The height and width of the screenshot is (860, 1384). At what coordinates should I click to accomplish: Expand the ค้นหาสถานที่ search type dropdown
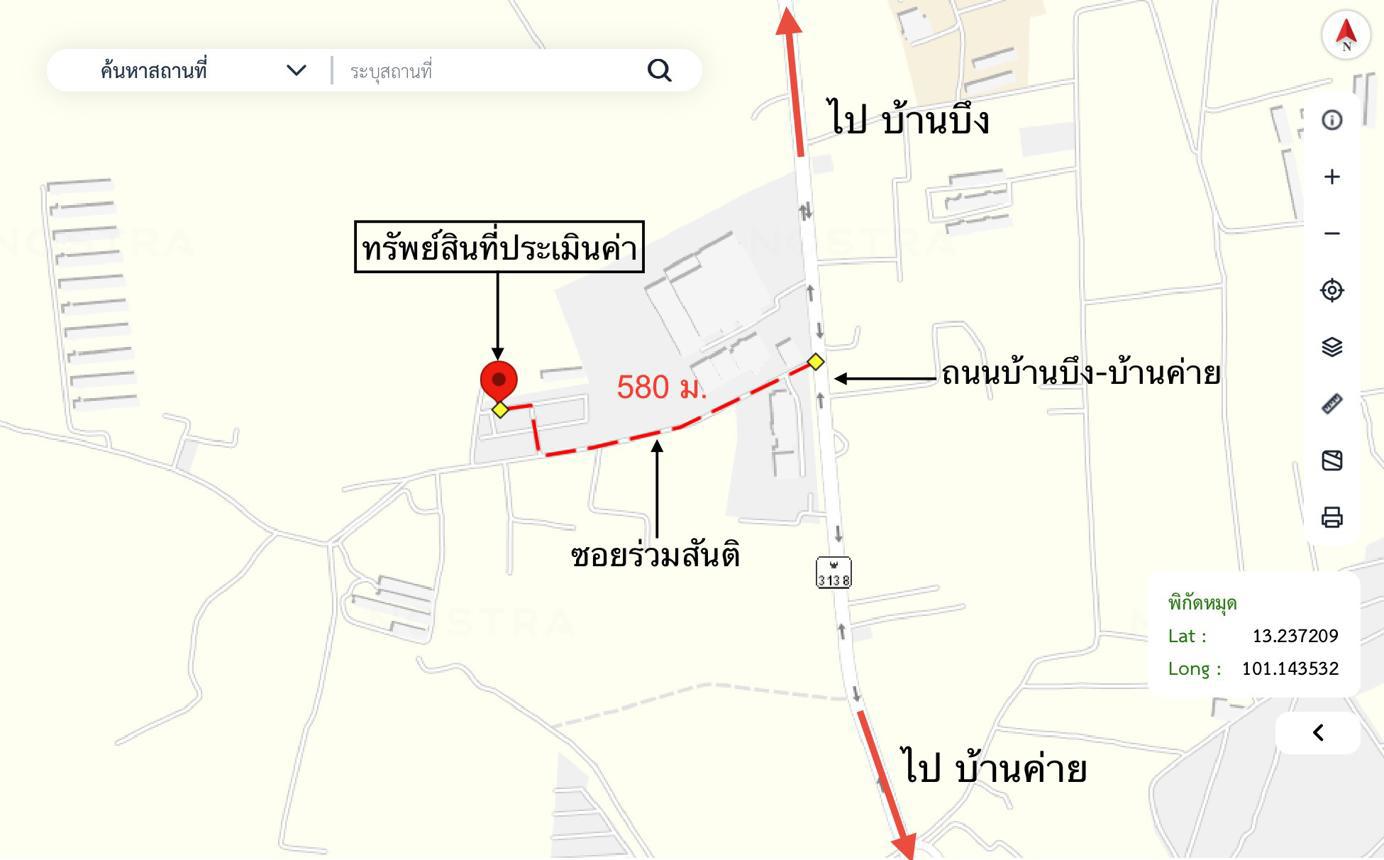[296, 71]
